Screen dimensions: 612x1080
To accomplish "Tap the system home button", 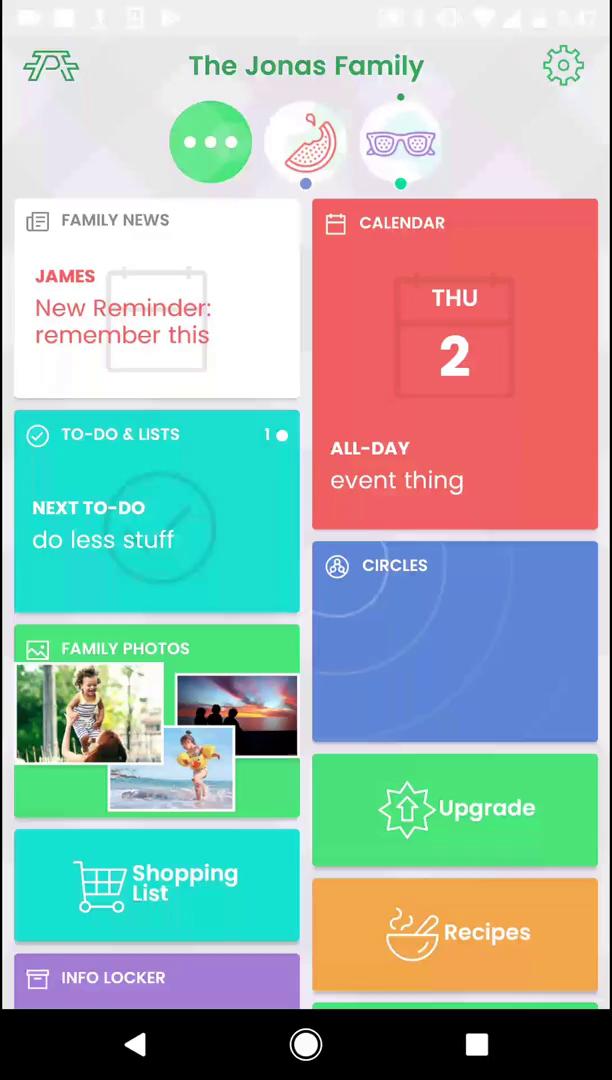I will 306,1044.
